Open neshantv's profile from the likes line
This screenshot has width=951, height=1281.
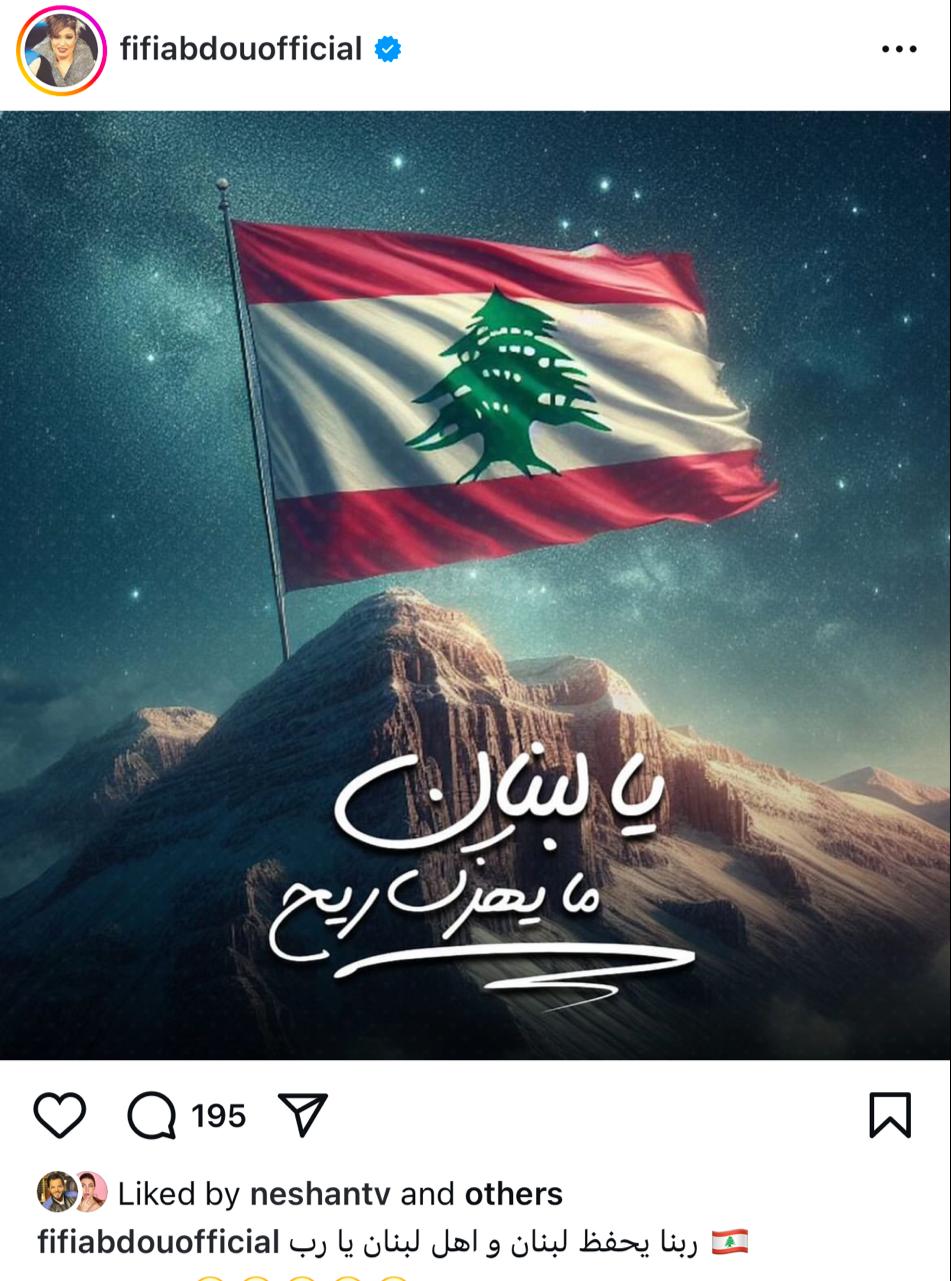(320, 1194)
